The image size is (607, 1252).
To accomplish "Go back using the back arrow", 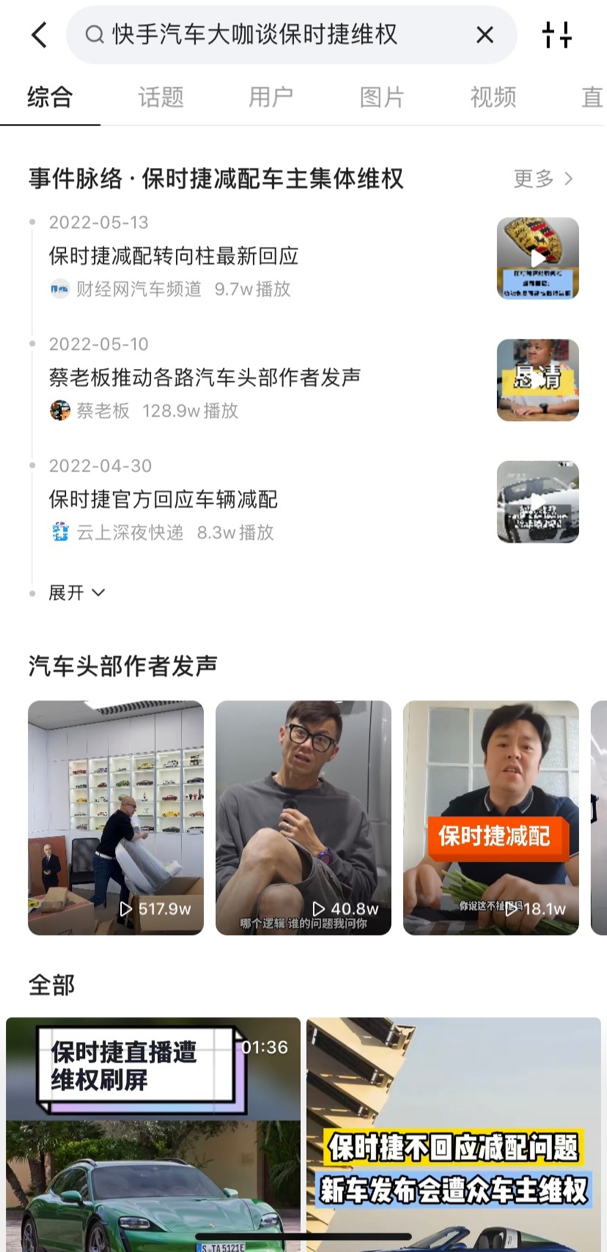I will [x=38, y=35].
